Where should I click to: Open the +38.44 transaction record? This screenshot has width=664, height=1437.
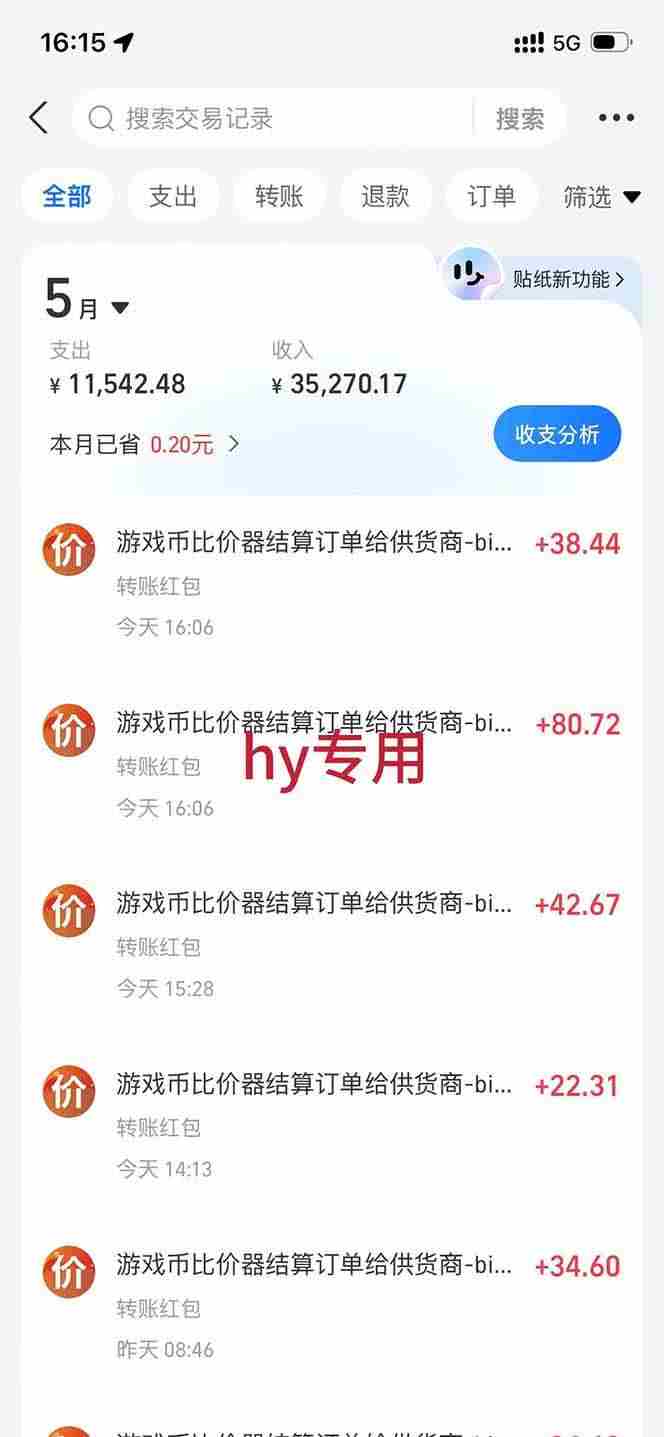coord(332,584)
